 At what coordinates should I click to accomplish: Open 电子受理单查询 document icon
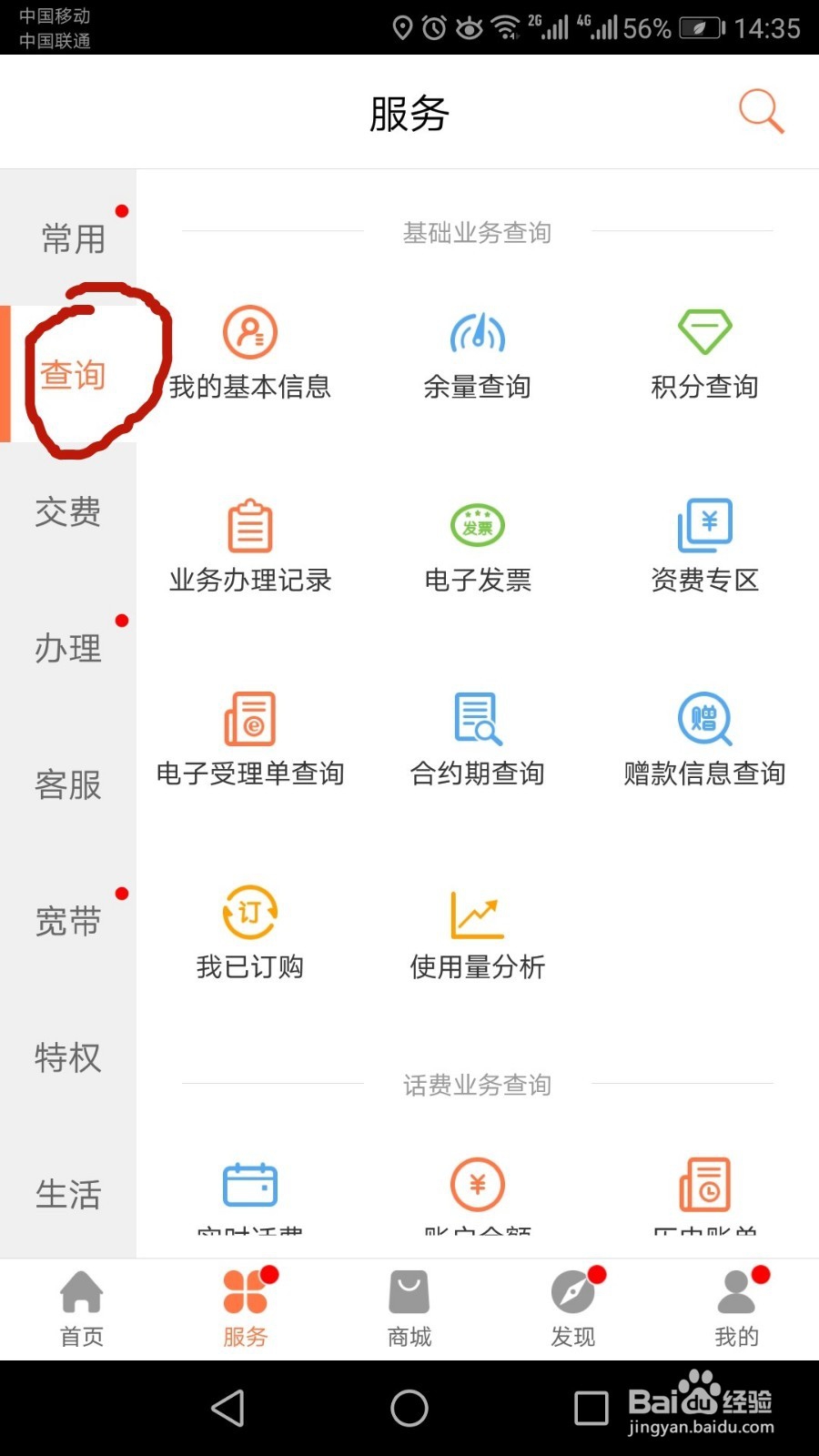point(249,719)
